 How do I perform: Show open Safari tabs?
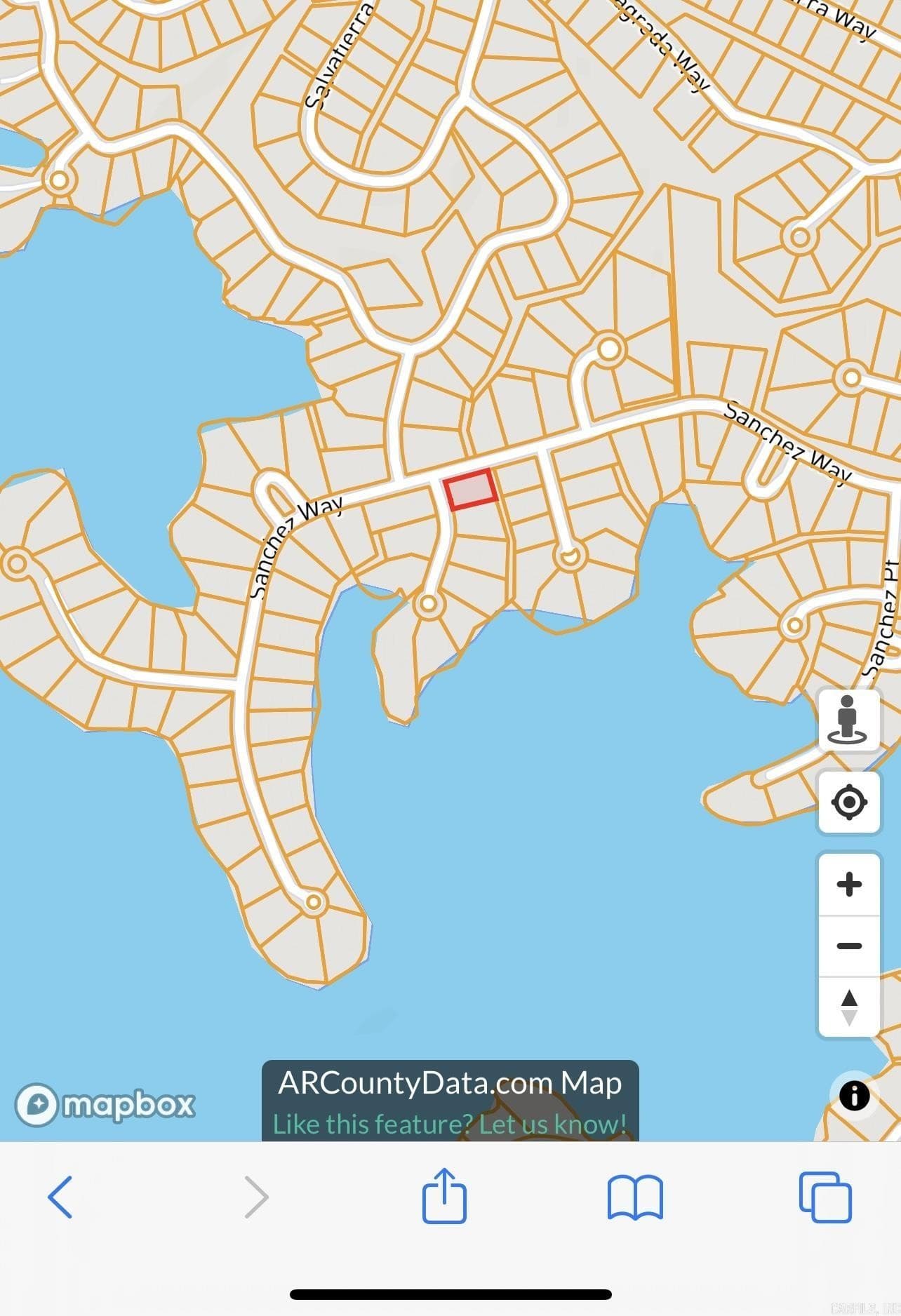click(x=825, y=1197)
